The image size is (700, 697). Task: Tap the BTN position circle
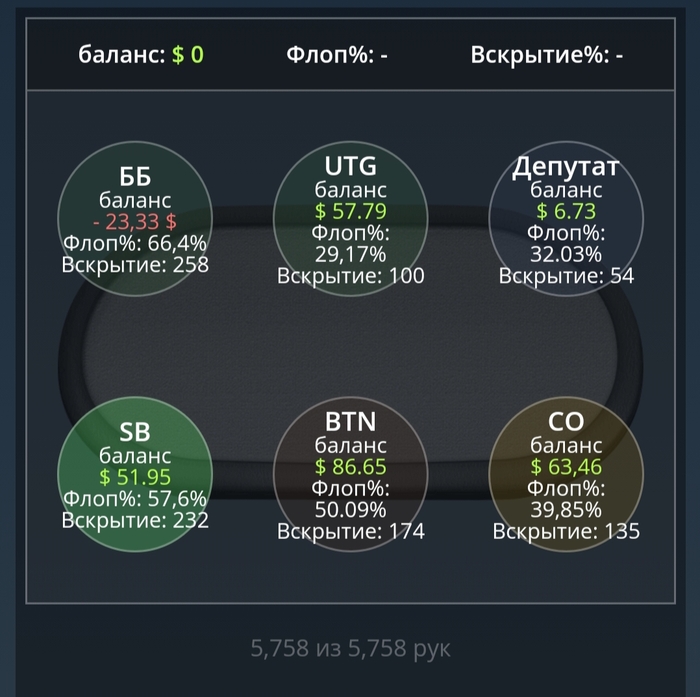coord(350,475)
